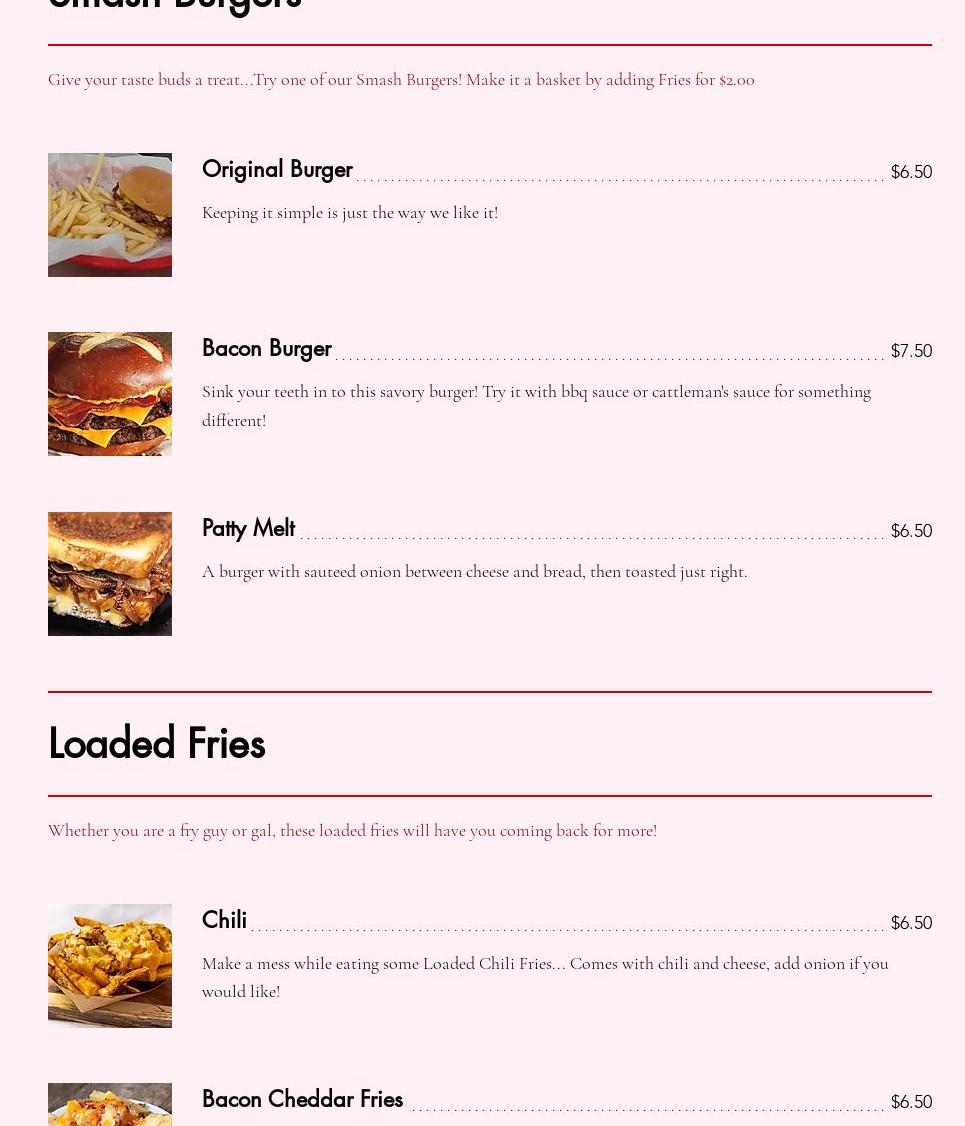
Task: View the Bacon Cheddar Fries picture
Action: click(x=110, y=1105)
